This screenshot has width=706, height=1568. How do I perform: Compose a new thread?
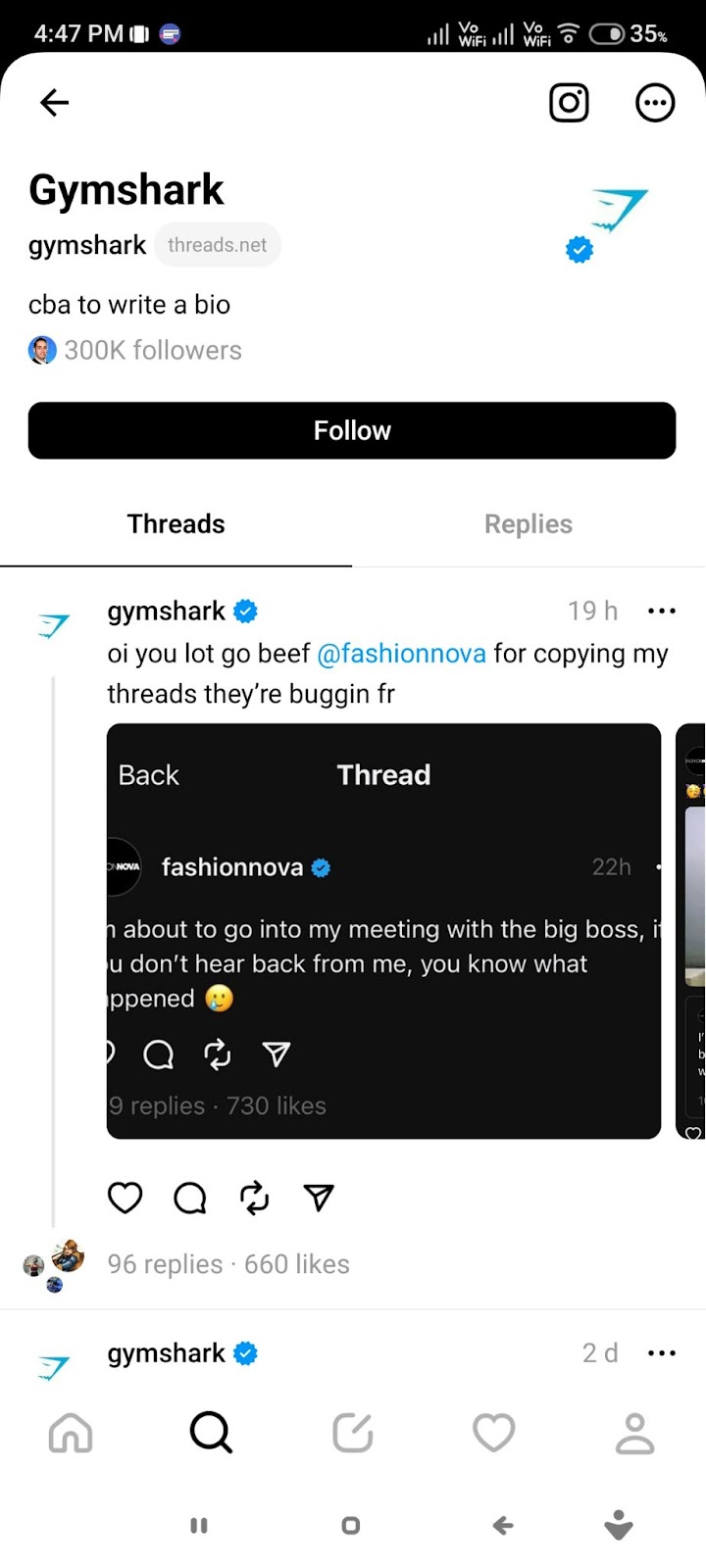pyautogui.click(x=353, y=1434)
